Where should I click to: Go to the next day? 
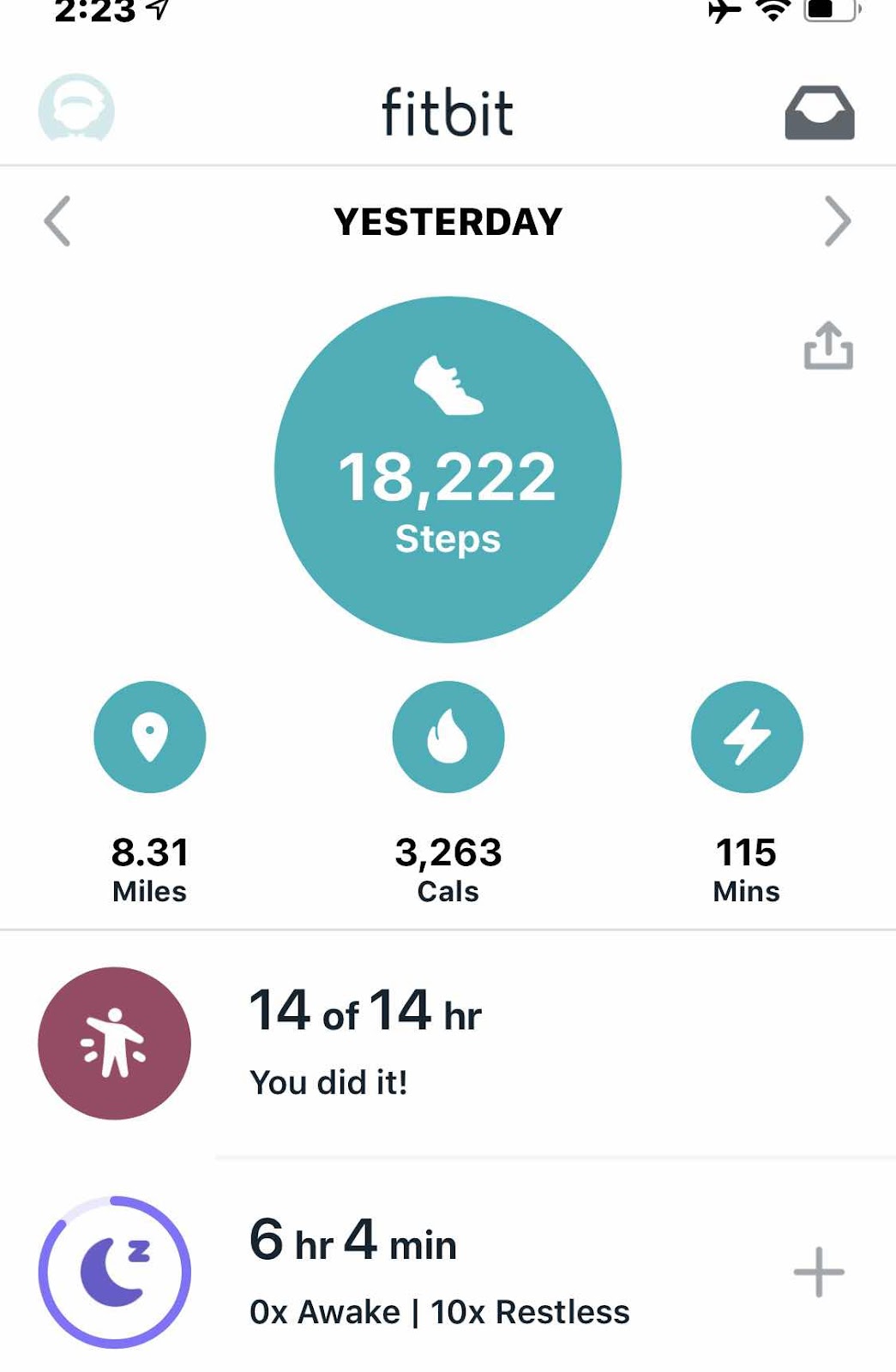tap(837, 221)
